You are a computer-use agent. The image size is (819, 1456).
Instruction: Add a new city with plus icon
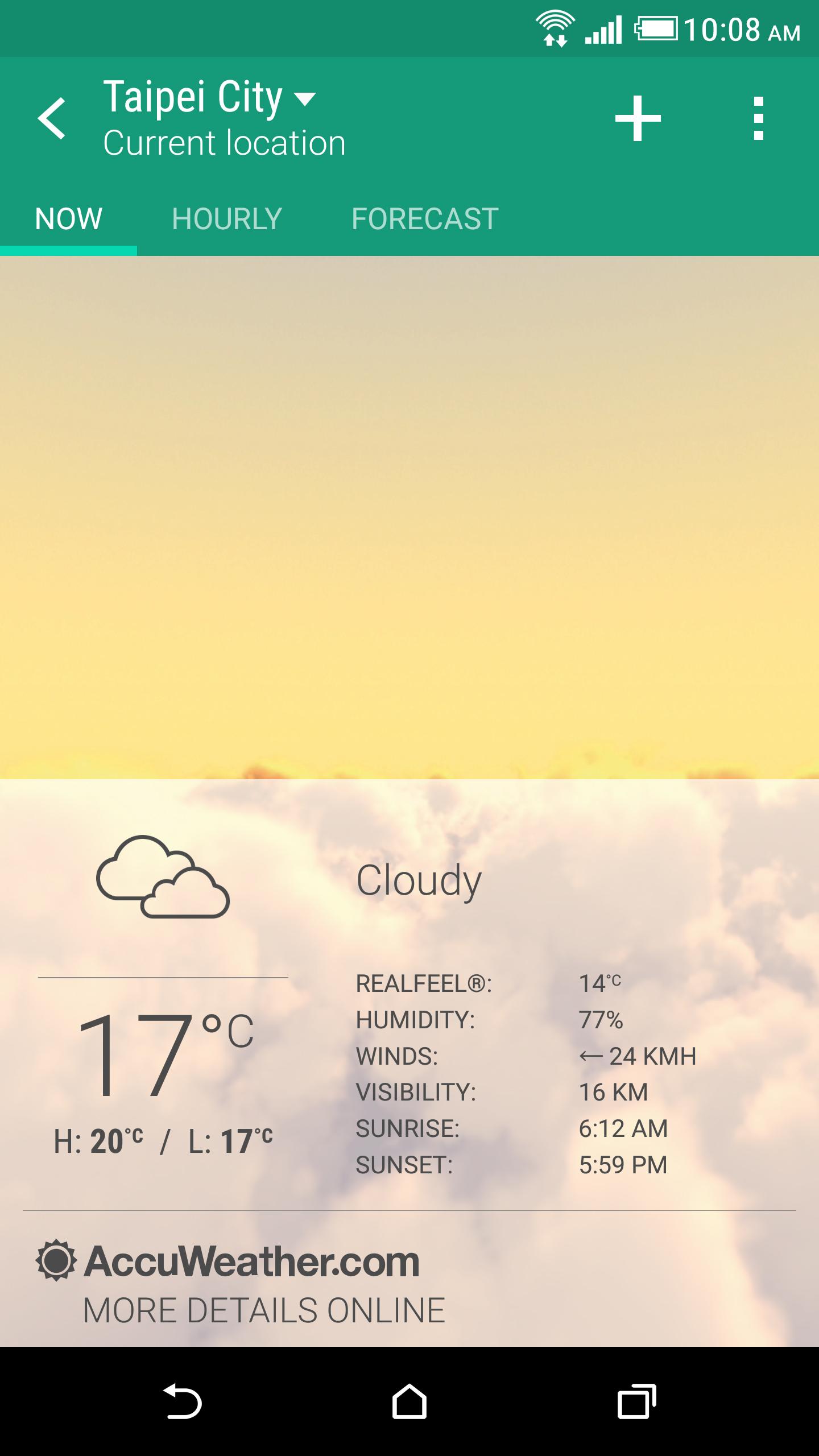click(x=638, y=118)
